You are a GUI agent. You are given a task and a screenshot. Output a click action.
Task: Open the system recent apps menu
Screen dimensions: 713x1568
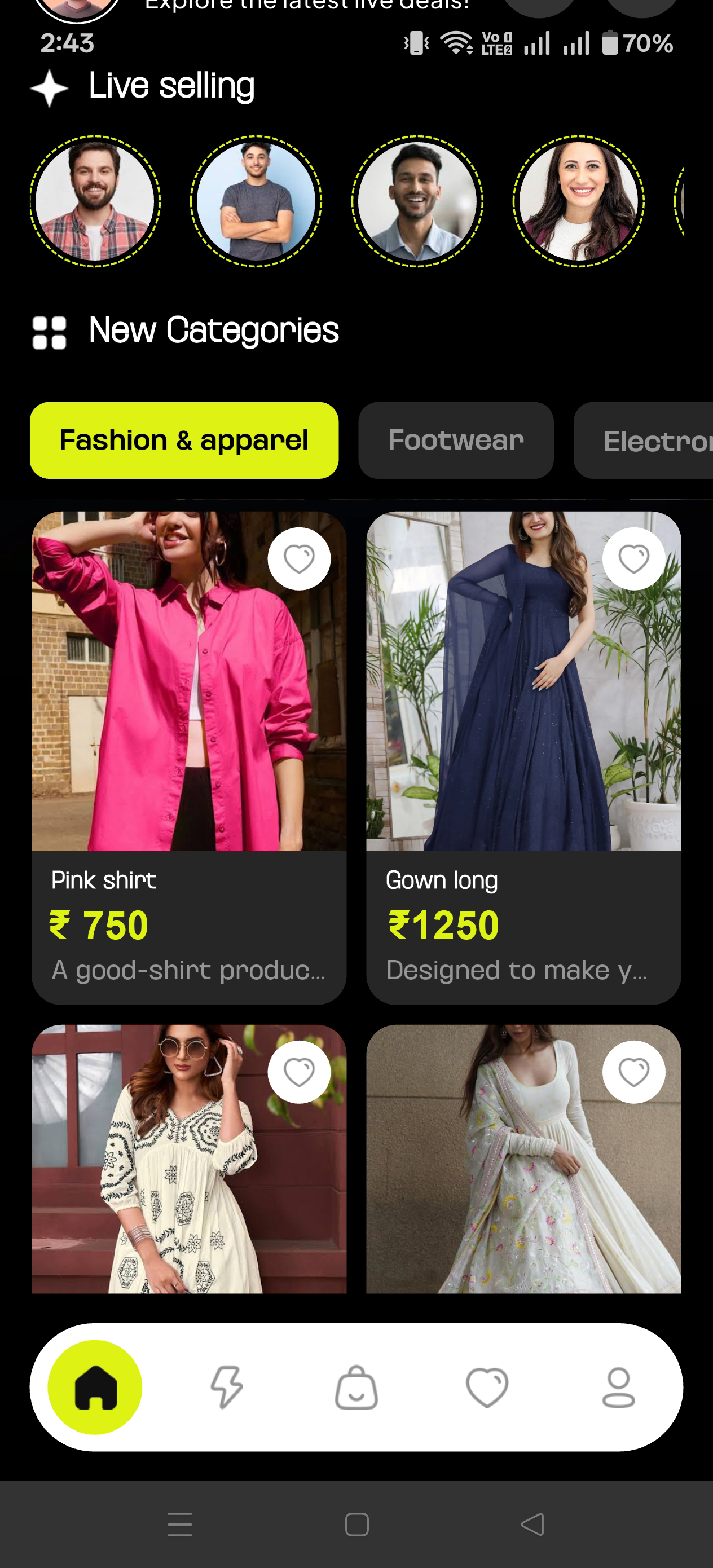179,1524
